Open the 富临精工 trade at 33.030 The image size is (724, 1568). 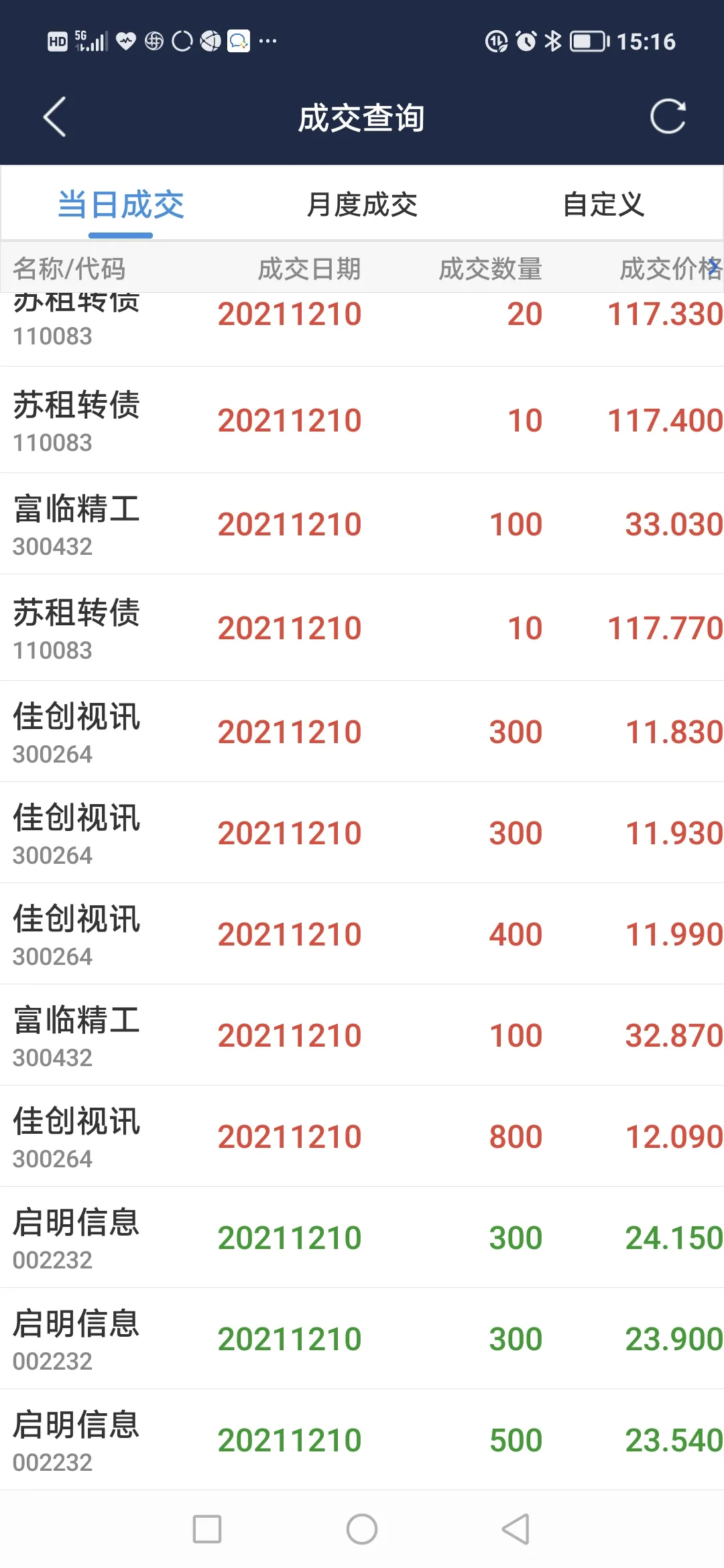[x=362, y=525]
